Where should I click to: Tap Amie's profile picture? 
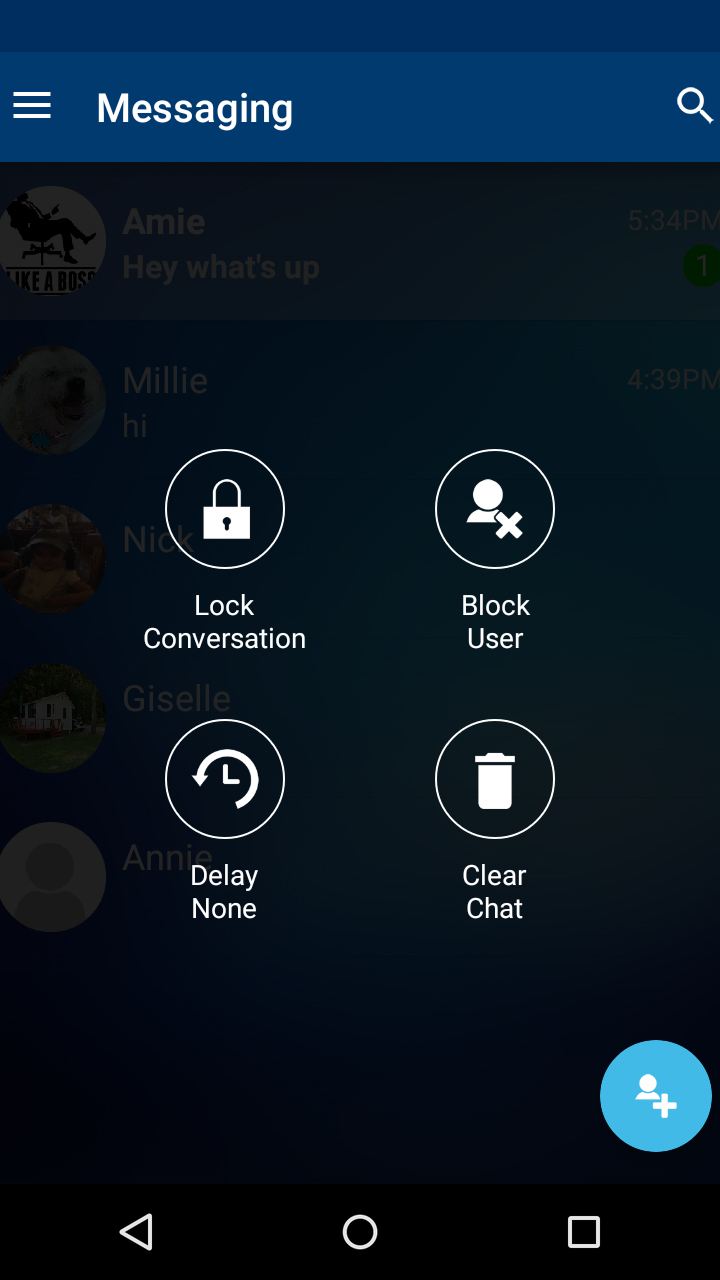coord(52,241)
